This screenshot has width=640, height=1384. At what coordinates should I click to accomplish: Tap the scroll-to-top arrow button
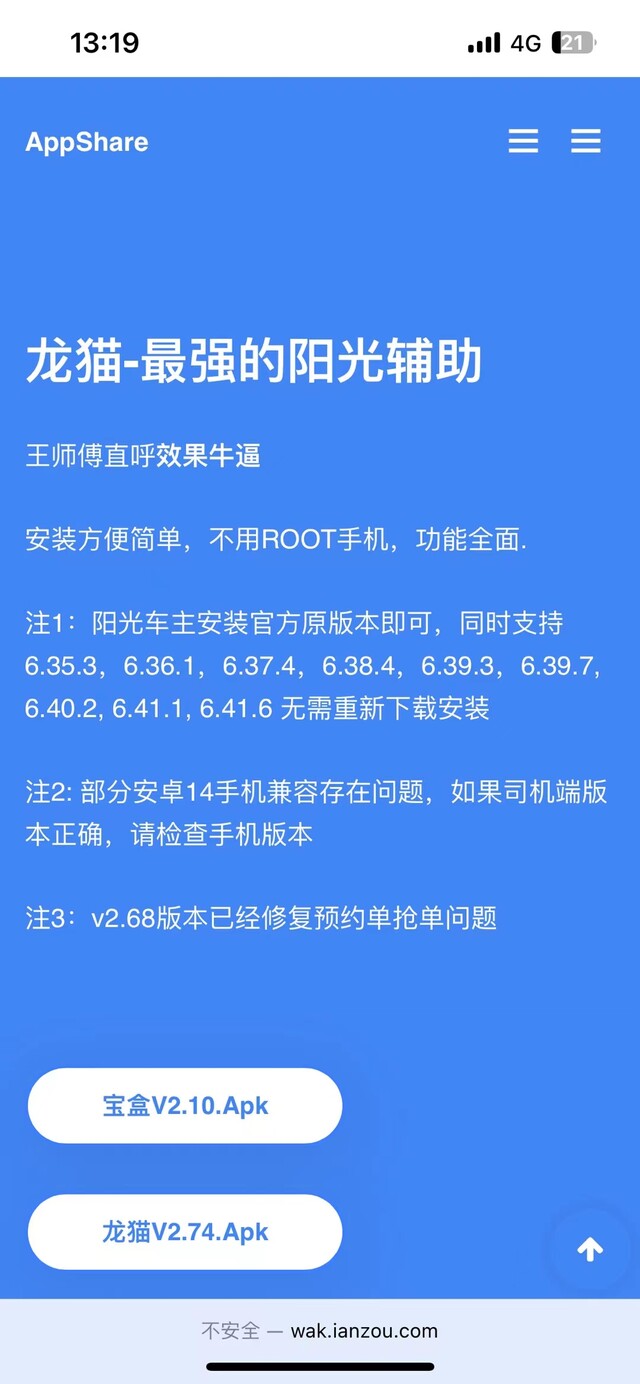[x=590, y=1249]
